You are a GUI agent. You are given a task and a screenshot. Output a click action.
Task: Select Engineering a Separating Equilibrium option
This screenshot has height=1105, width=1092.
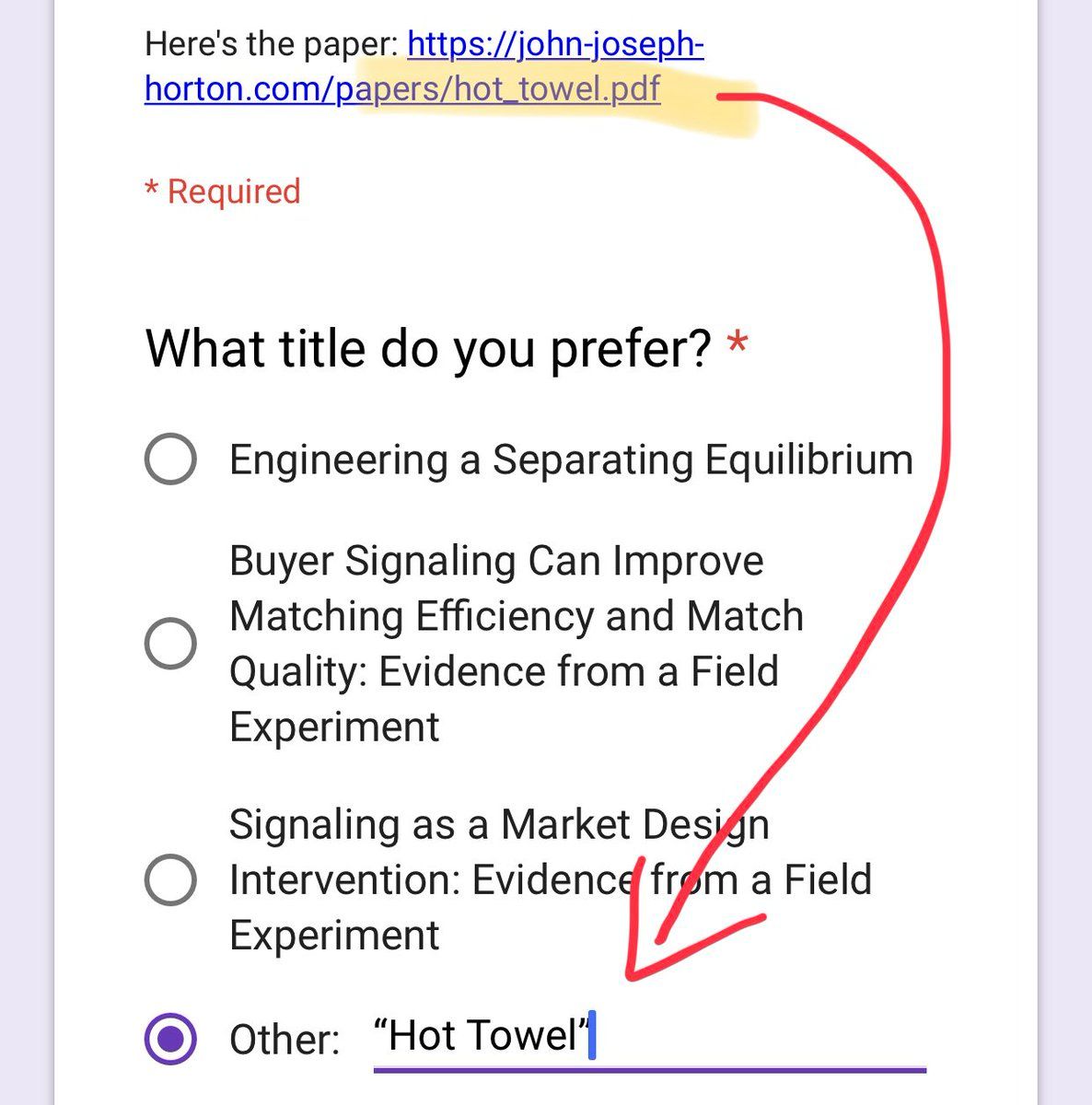[170, 459]
